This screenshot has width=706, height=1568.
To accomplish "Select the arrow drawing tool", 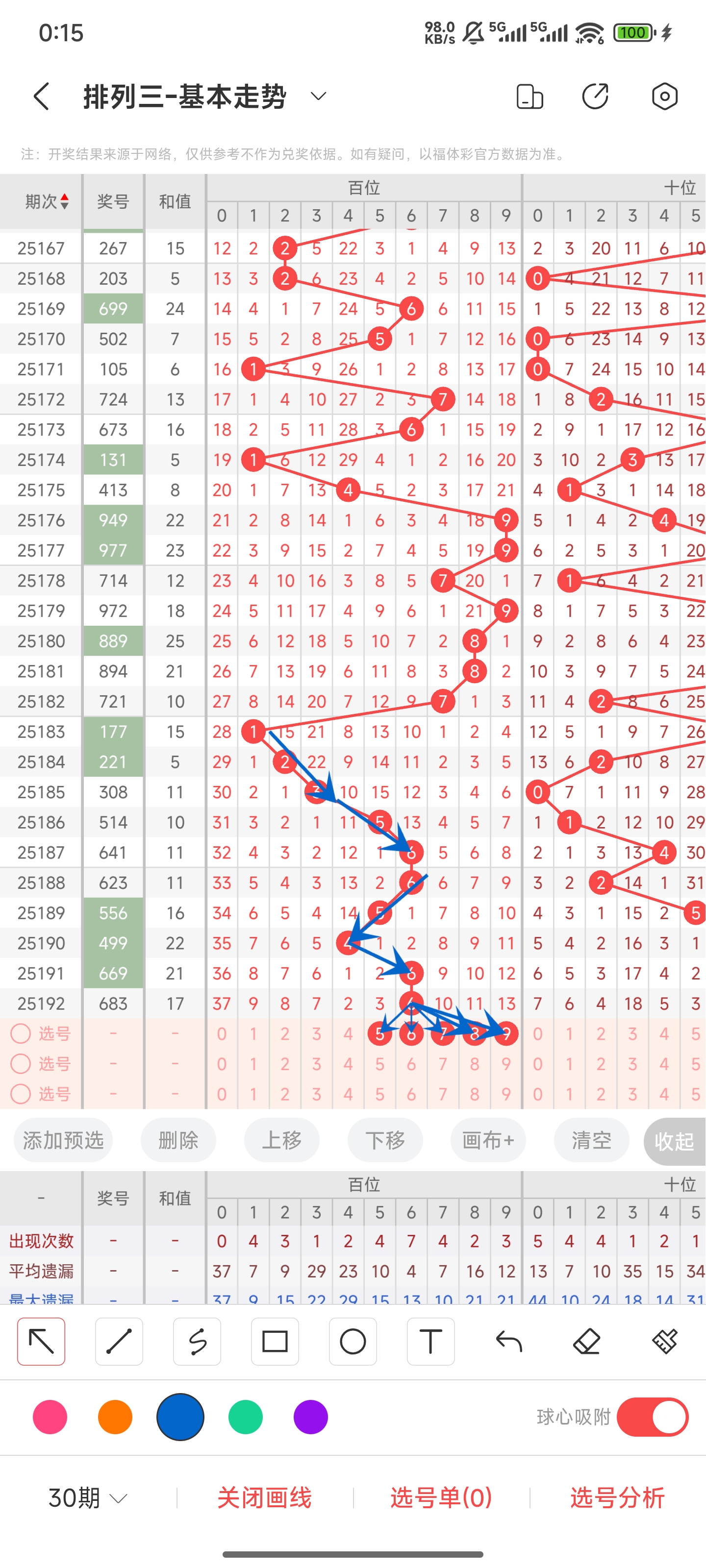I will tap(41, 1341).
